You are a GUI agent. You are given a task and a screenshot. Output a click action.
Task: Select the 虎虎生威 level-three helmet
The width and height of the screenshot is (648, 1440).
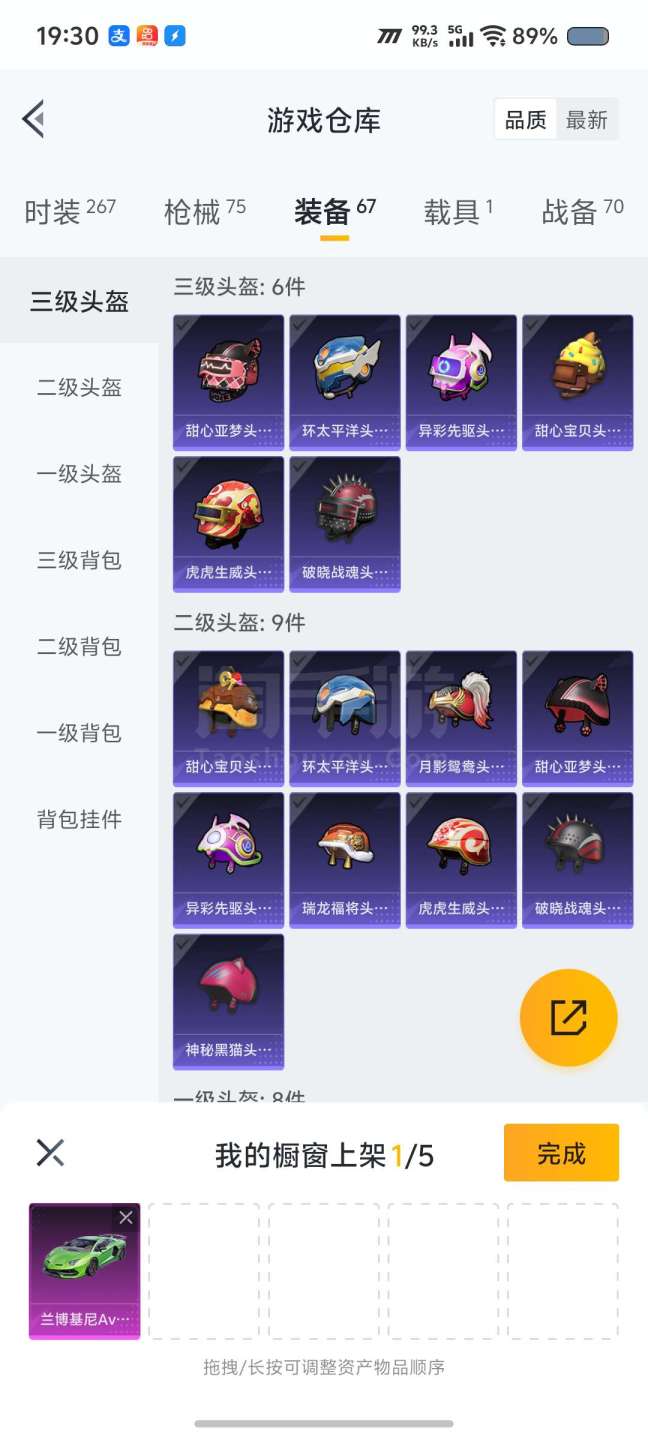[229, 524]
